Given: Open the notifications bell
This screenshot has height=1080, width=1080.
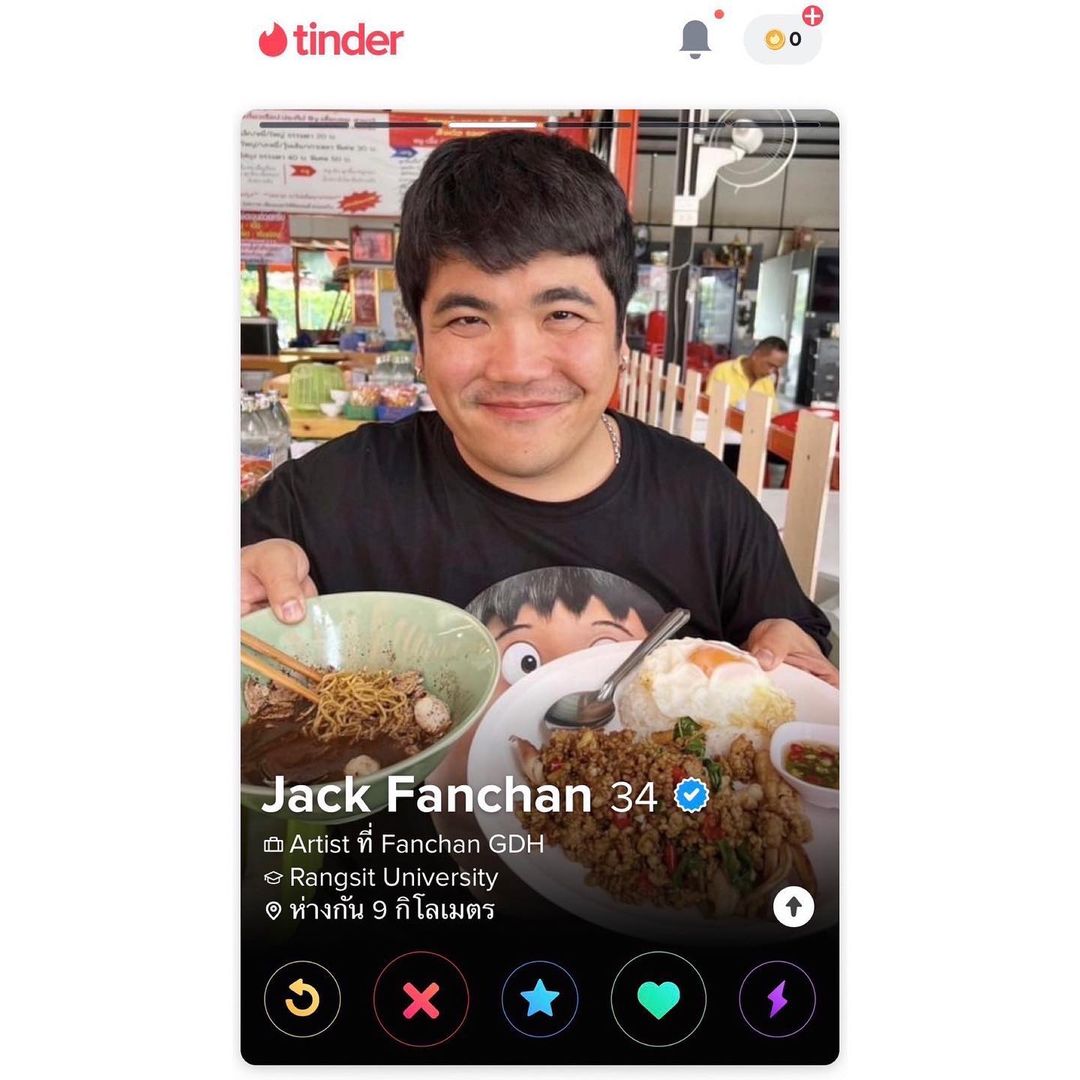Looking at the screenshot, I should [695, 39].
